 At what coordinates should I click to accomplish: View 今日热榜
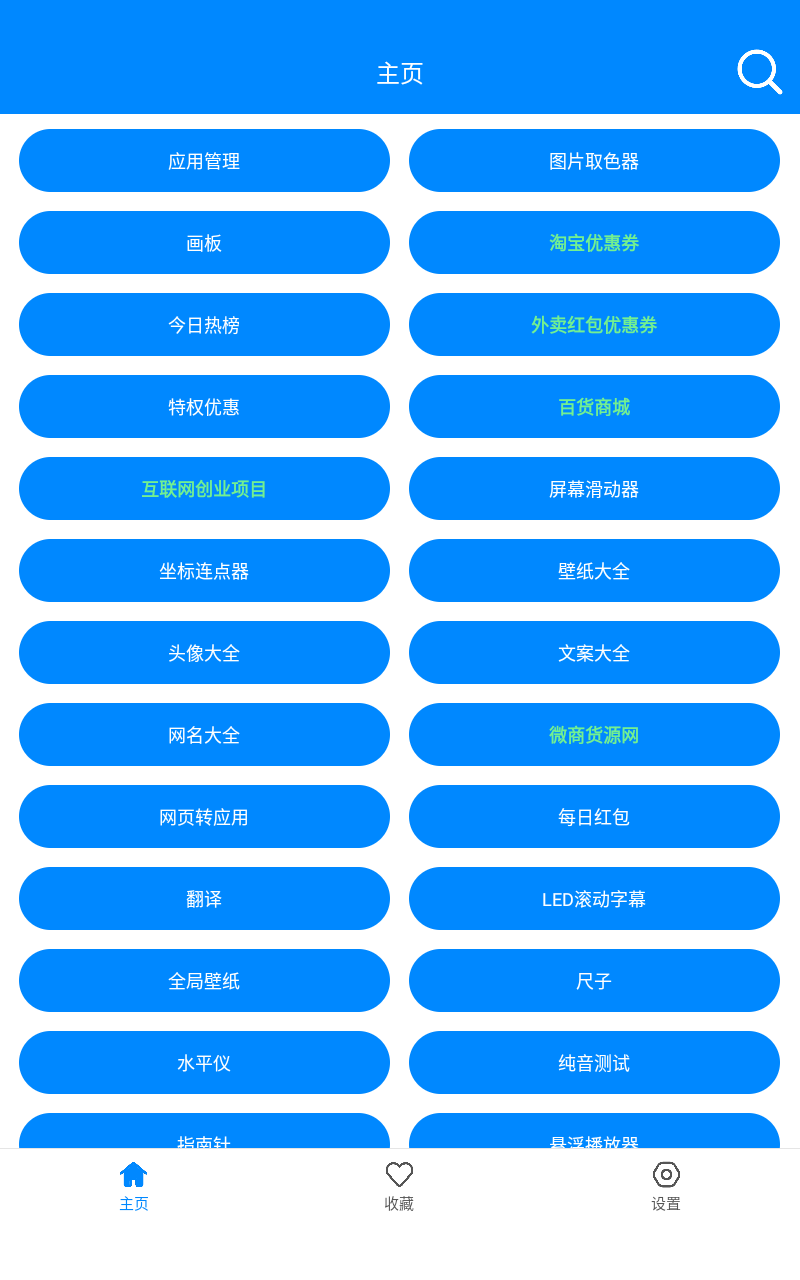(x=204, y=325)
